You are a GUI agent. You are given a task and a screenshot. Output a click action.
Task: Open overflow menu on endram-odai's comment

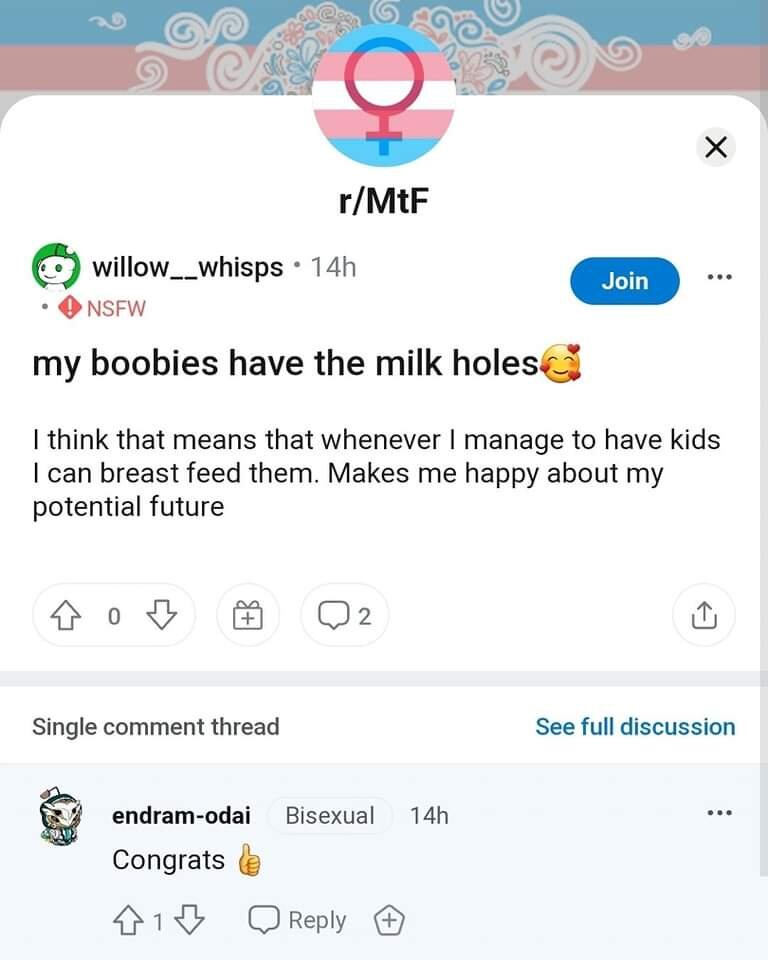tap(718, 812)
